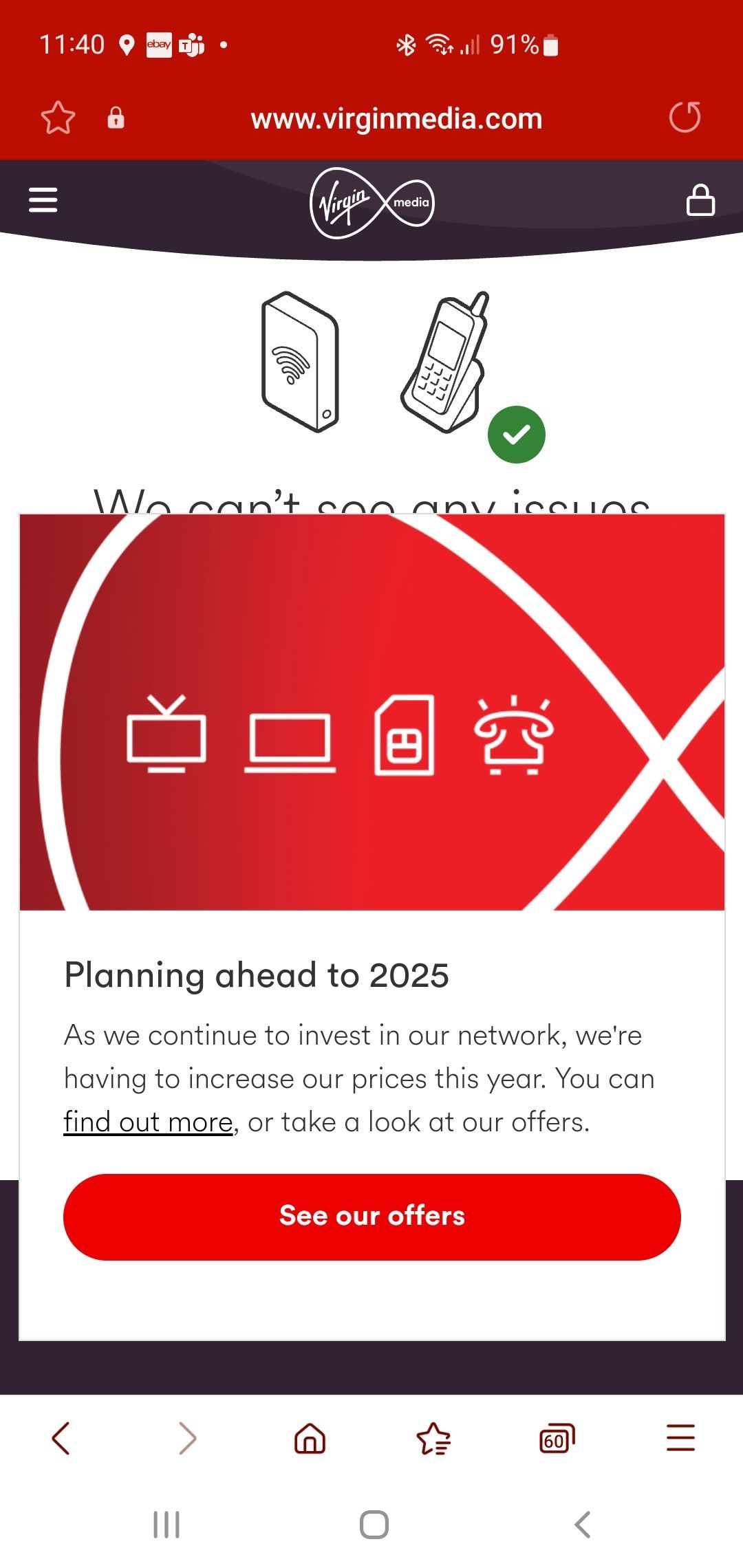Reload the page

(x=685, y=117)
